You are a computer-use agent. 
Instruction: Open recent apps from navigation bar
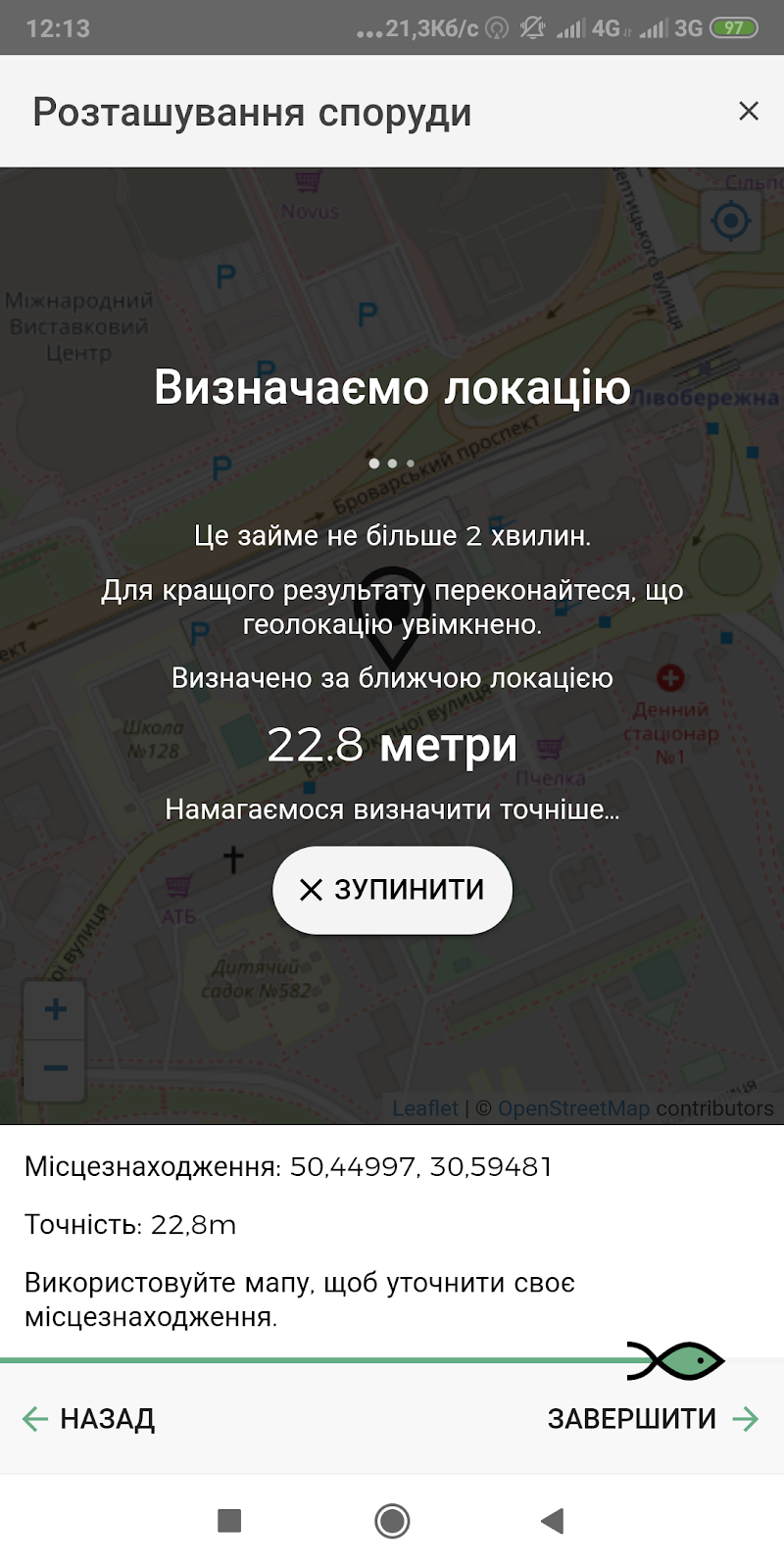(229, 1521)
